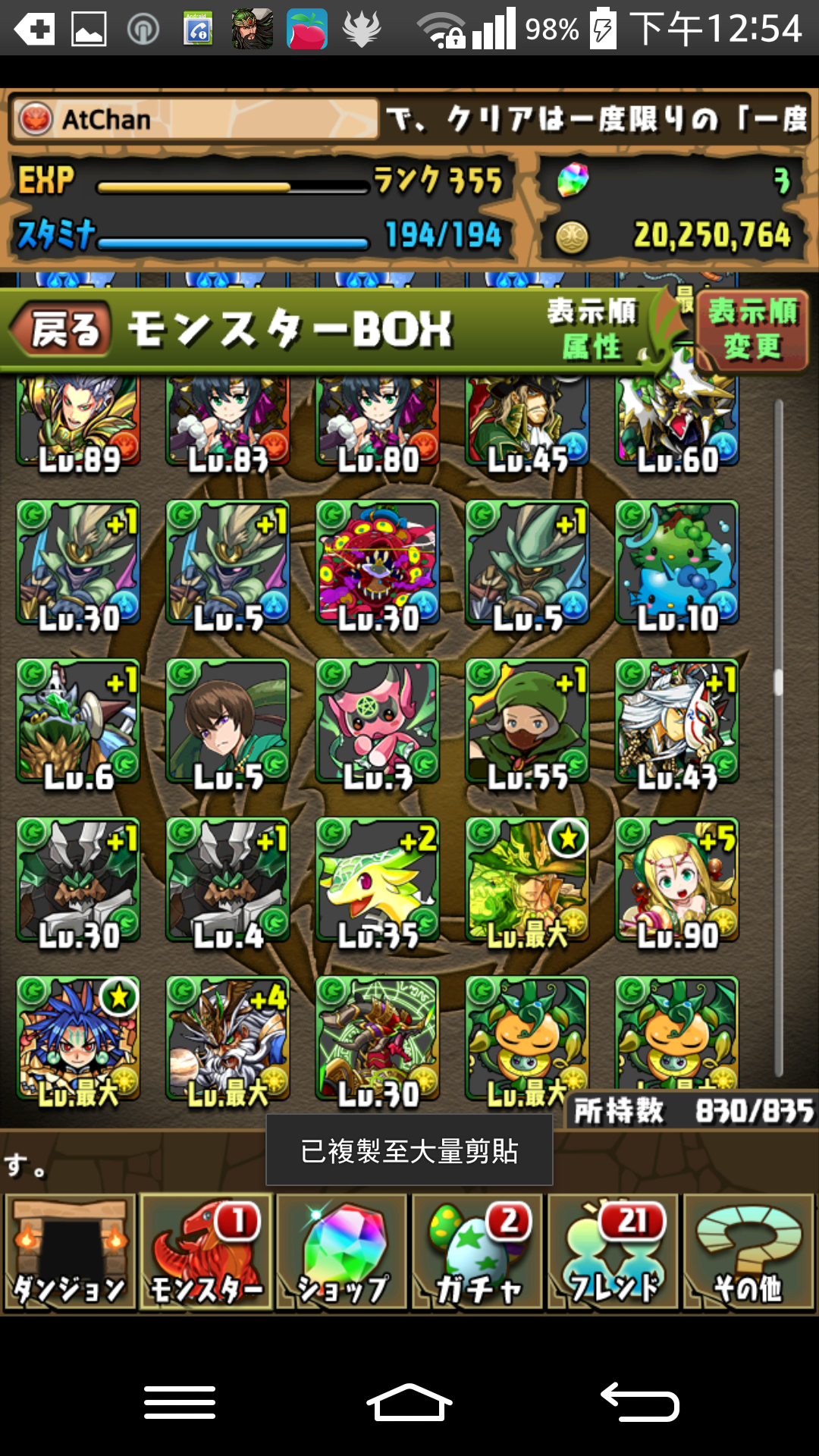Switch to the モンスター tab

(x=206, y=1252)
